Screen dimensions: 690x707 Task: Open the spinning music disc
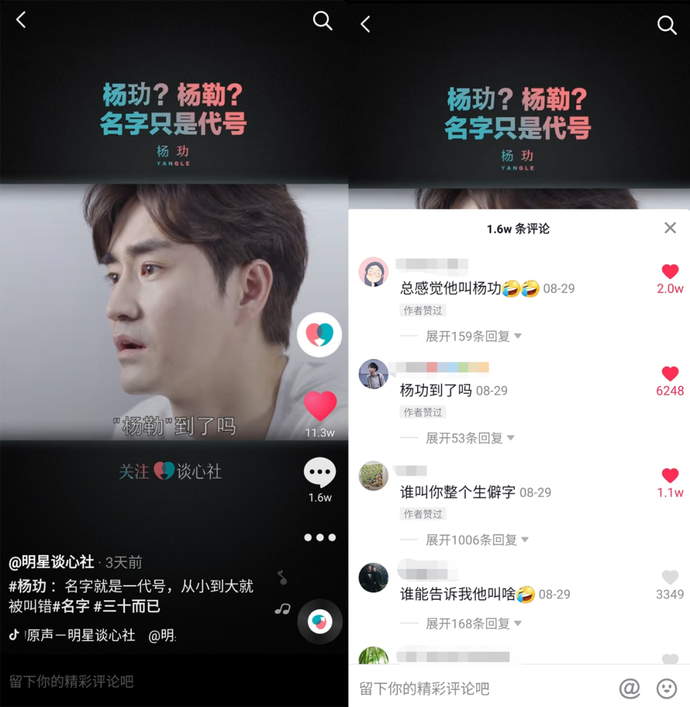pos(320,621)
